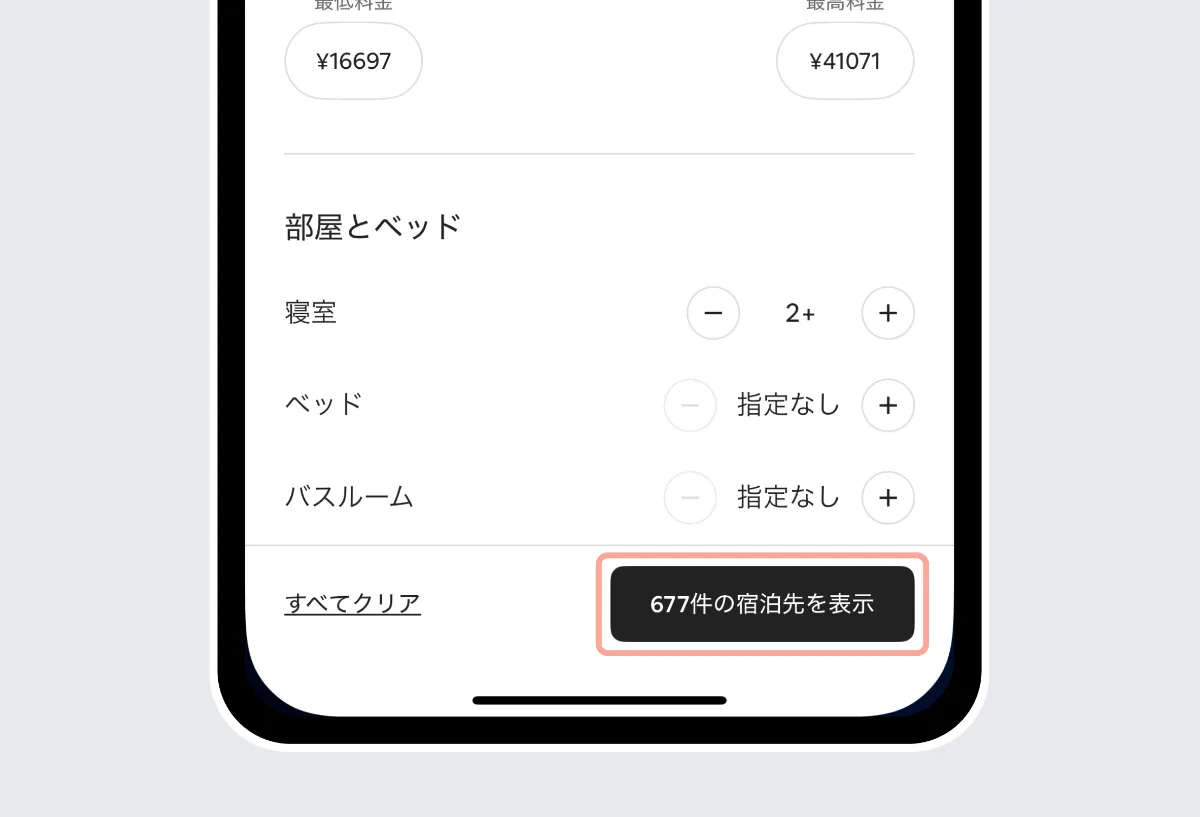Edit the maximum price field showing ¥41071
Viewport: 1200px width, 817px height.
point(845,62)
